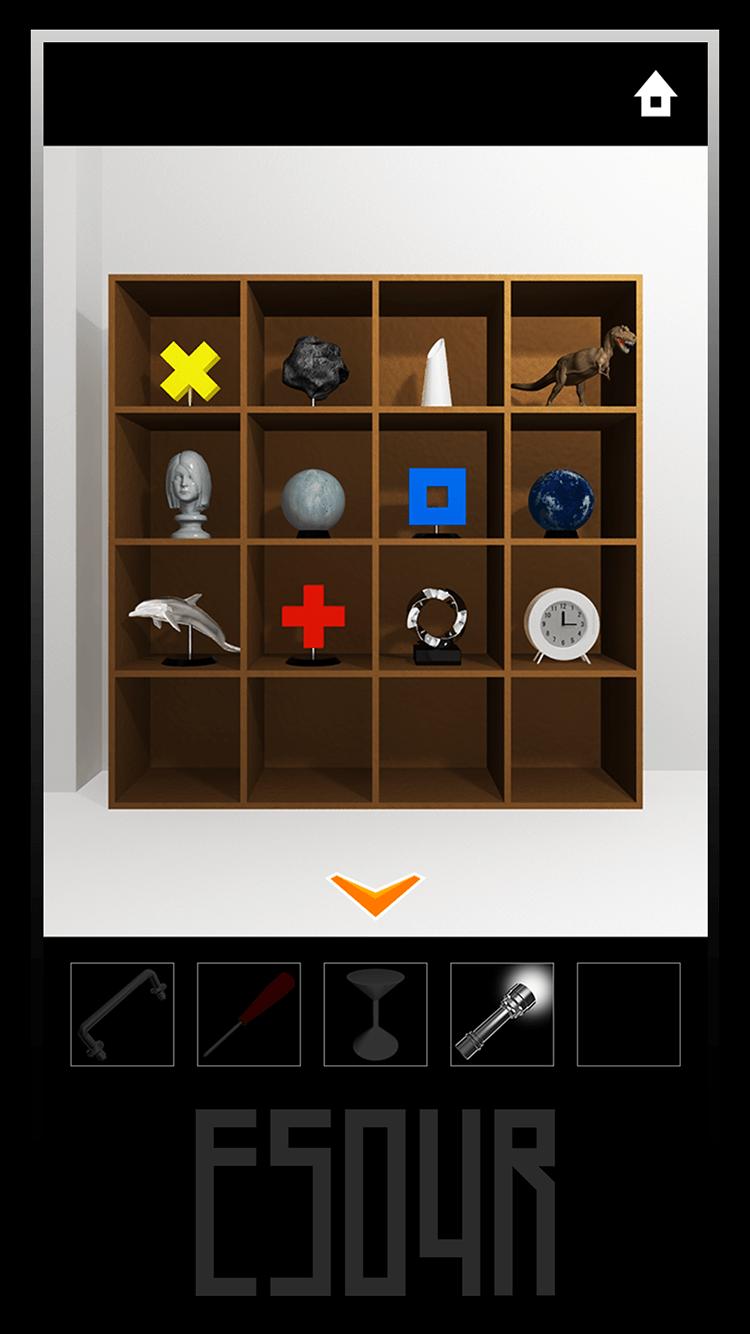Check the white alarm clock
This screenshot has width=750, height=1334.
click(560, 622)
